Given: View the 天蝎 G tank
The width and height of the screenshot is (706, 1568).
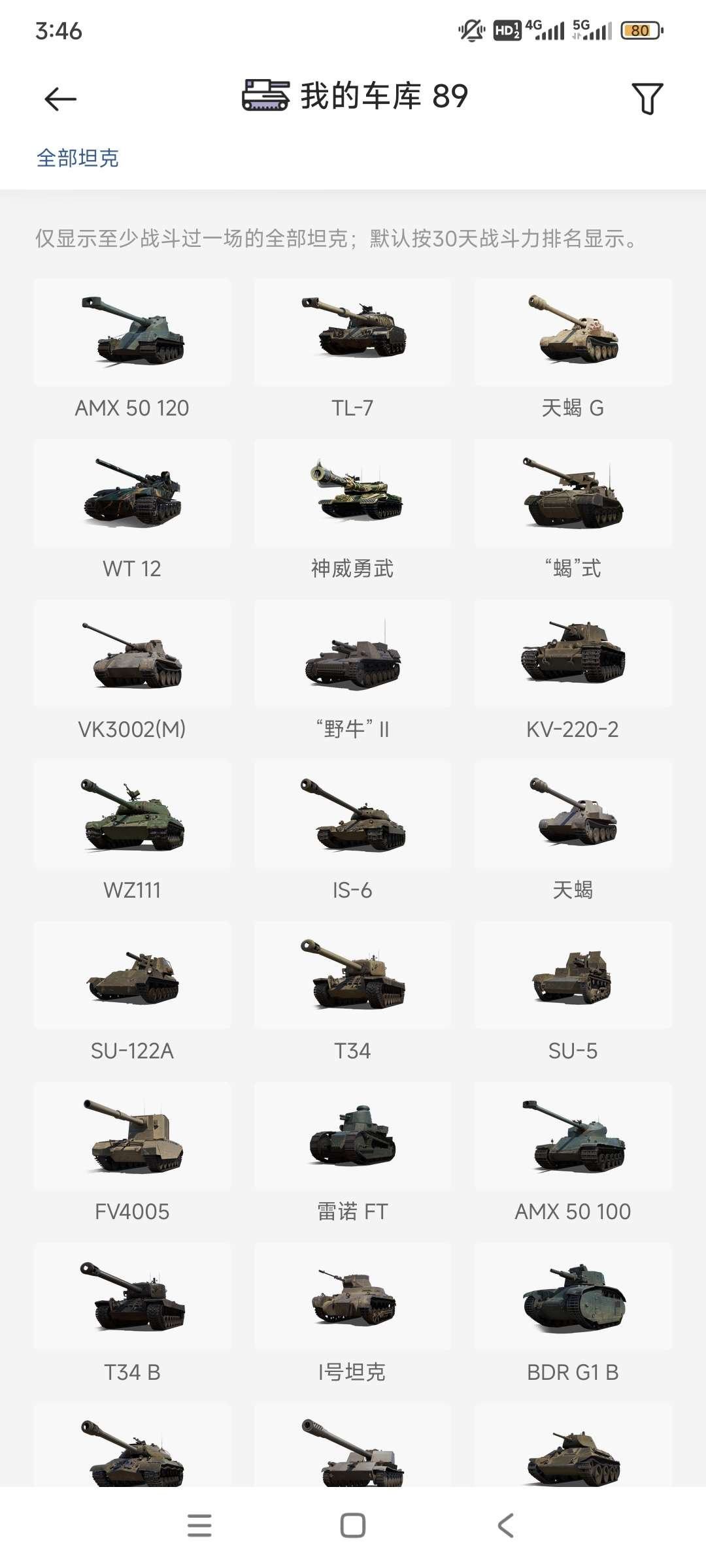Looking at the screenshot, I should [574, 333].
